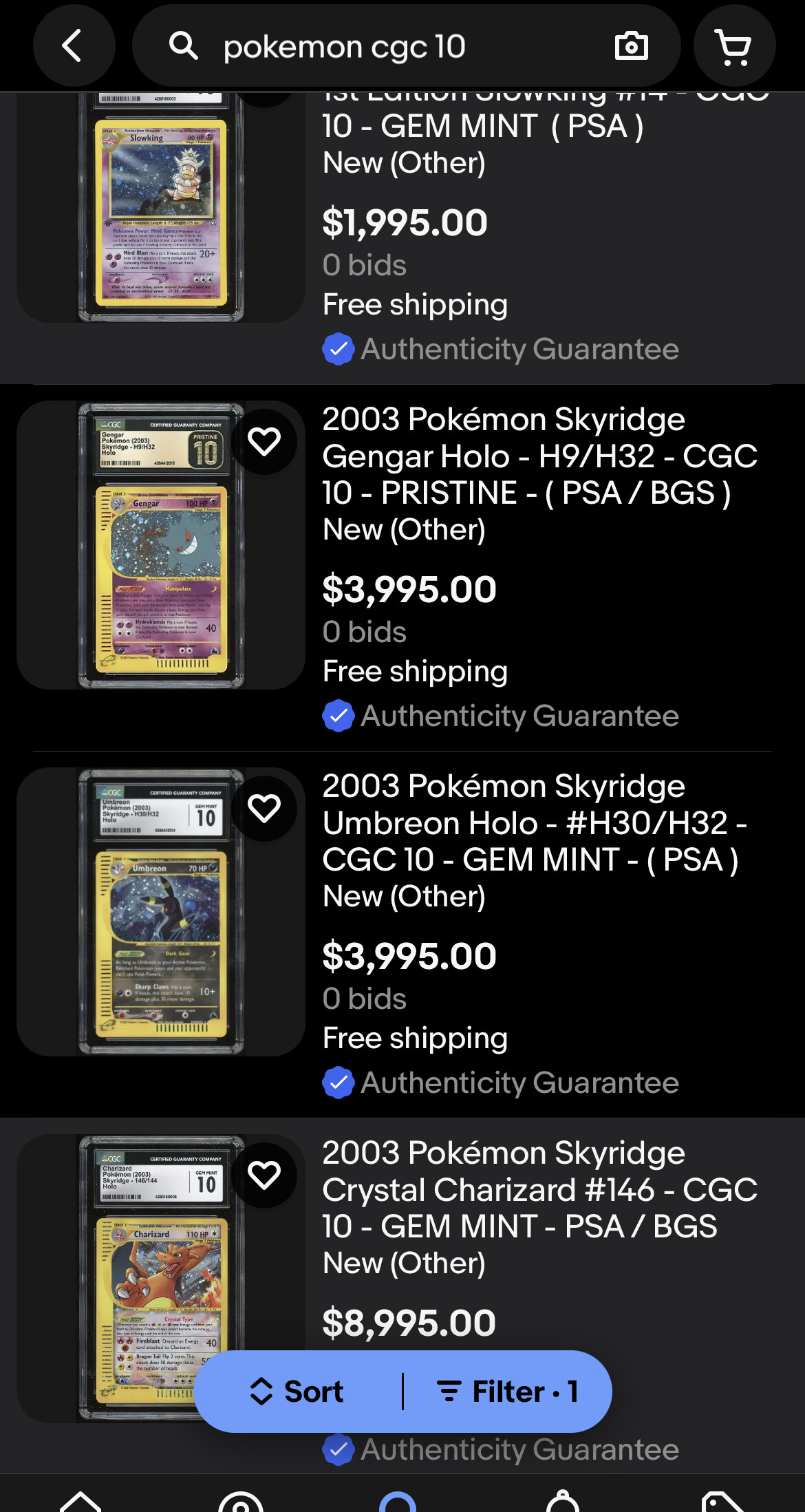Add the Umbreon Holo listing to watchlist
This screenshot has height=1512, width=805.
(264, 808)
